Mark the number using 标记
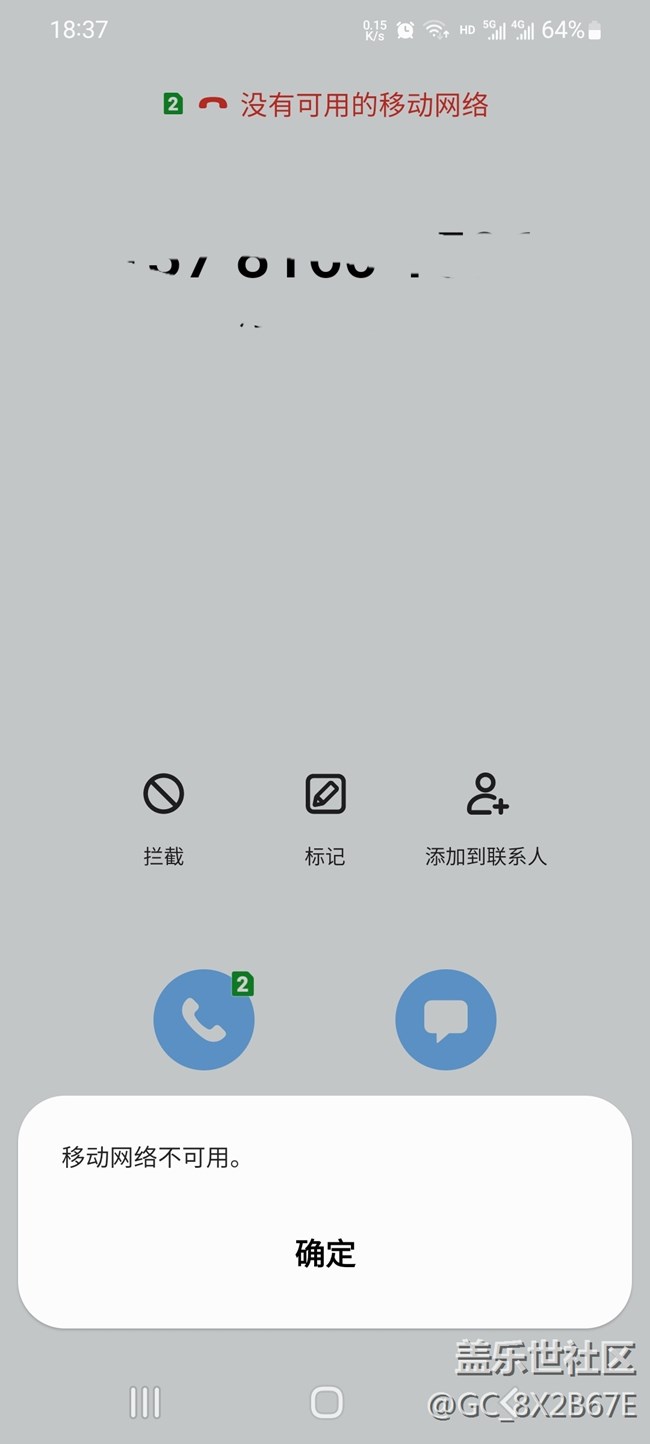 325,818
